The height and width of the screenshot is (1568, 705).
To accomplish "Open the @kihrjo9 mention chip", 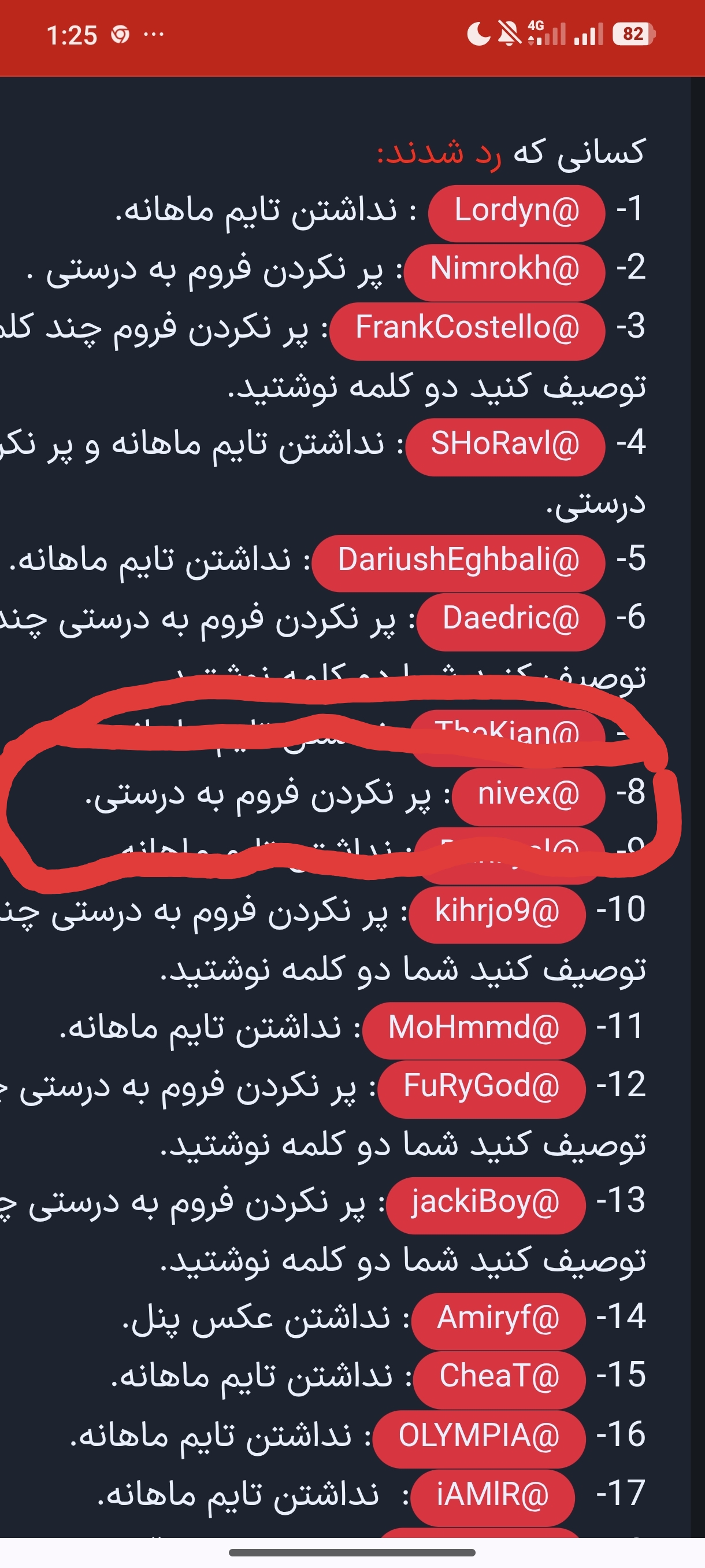I will point(497,912).
